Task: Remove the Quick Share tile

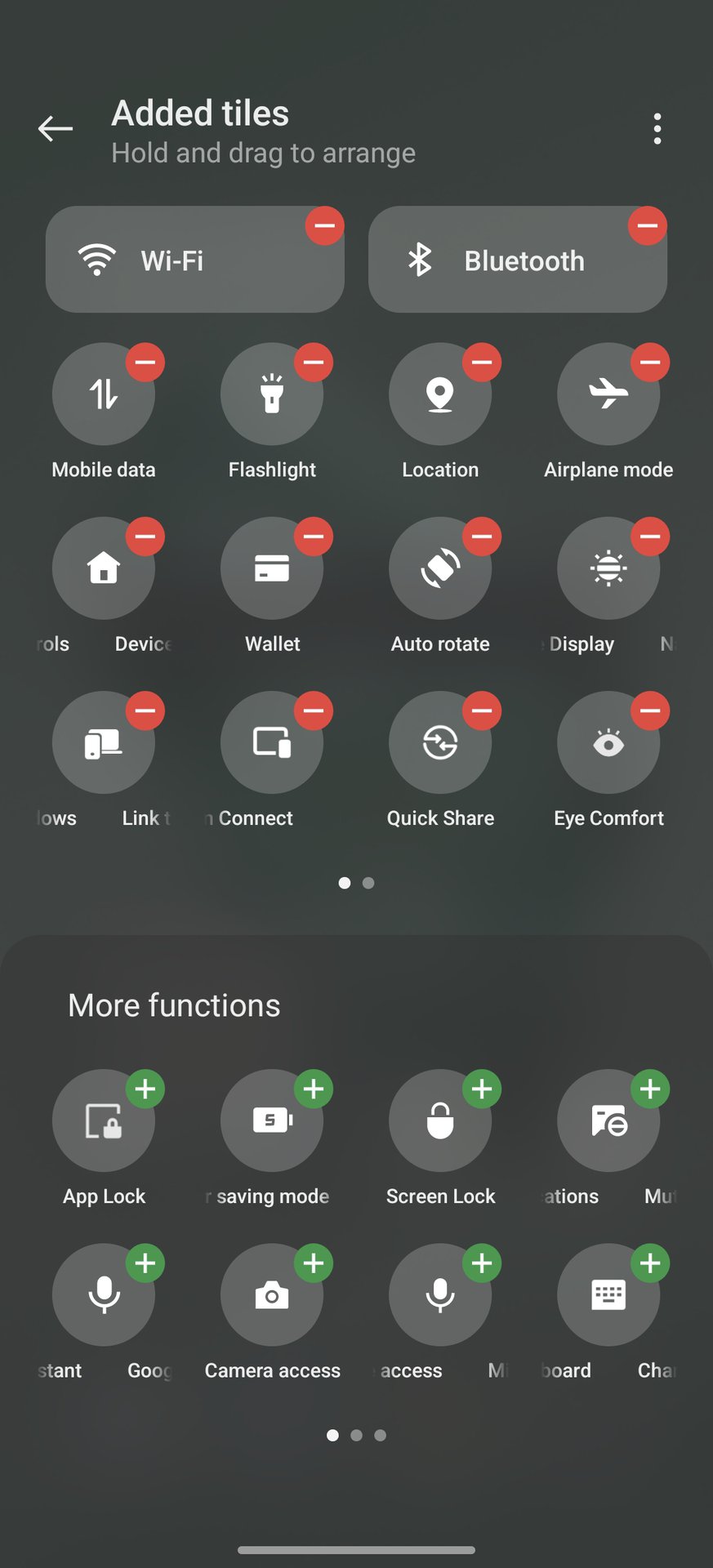Action: pyautogui.click(x=482, y=710)
